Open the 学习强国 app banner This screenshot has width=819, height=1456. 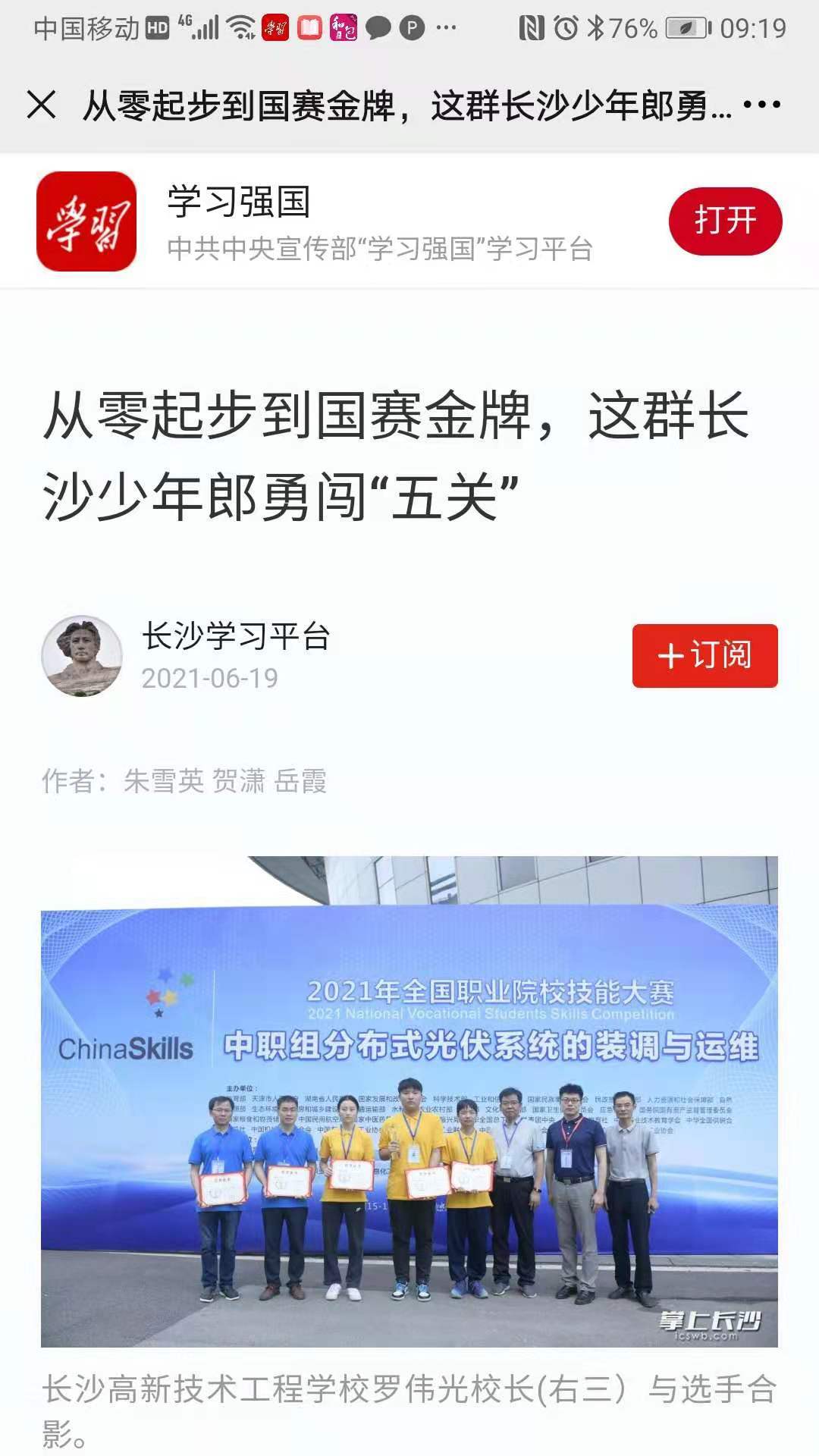click(409, 221)
